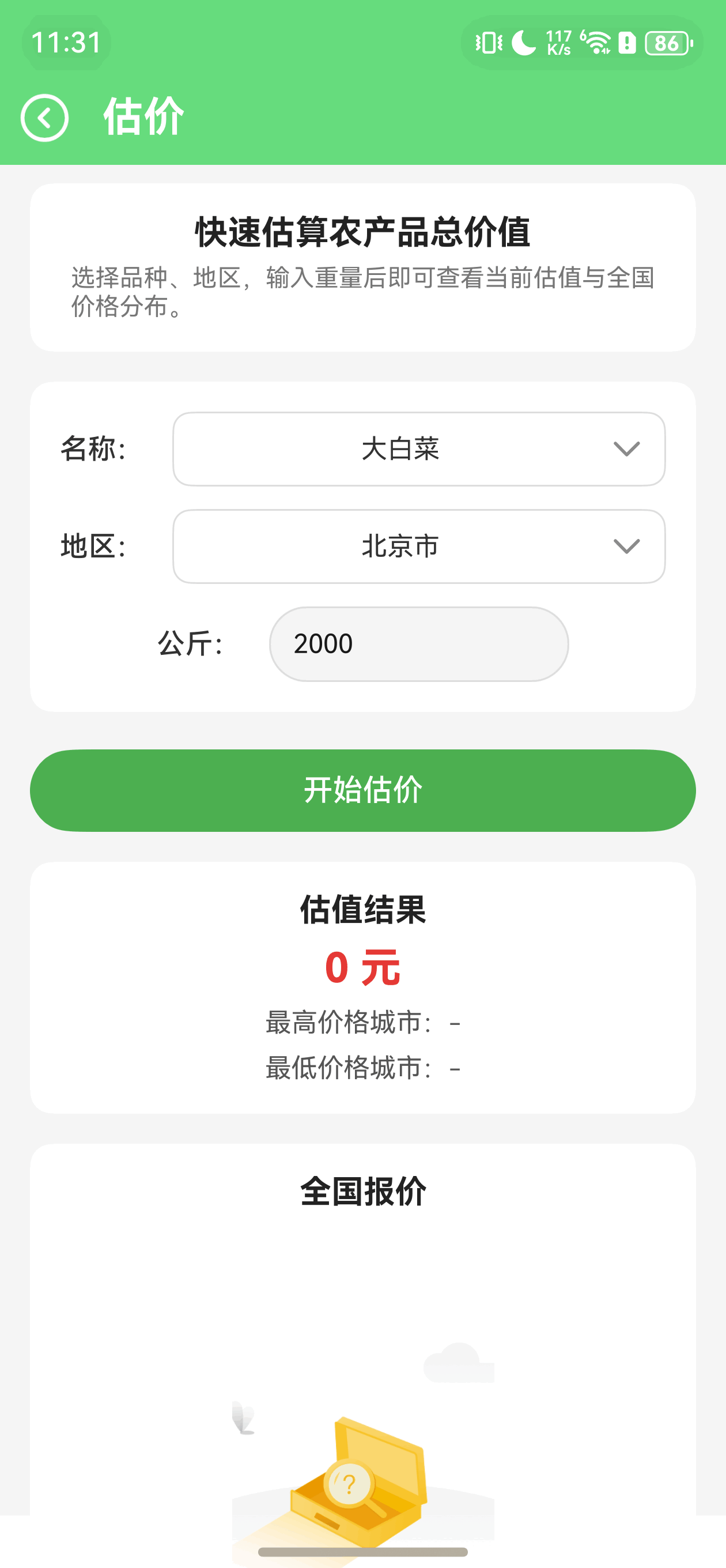Go back using the arrow icon
Image resolution: width=726 pixels, height=1568 pixels.
[x=44, y=118]
